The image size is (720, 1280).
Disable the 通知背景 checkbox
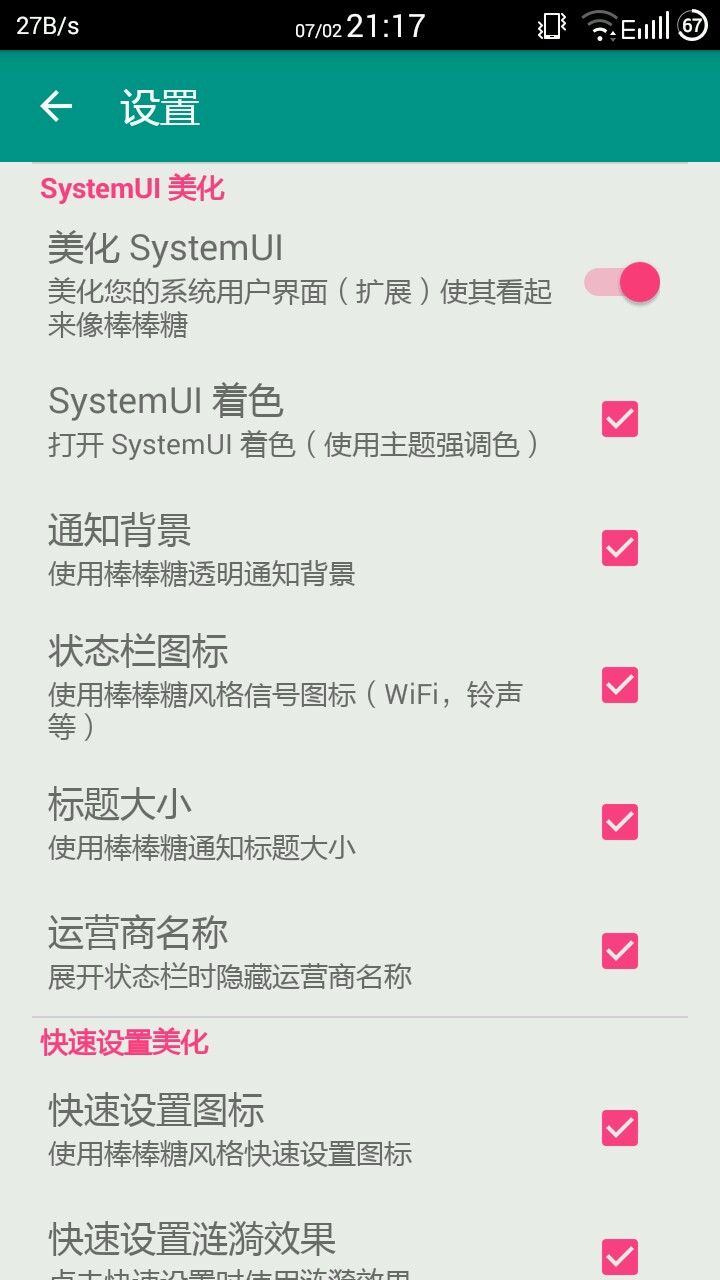point(620,547)
